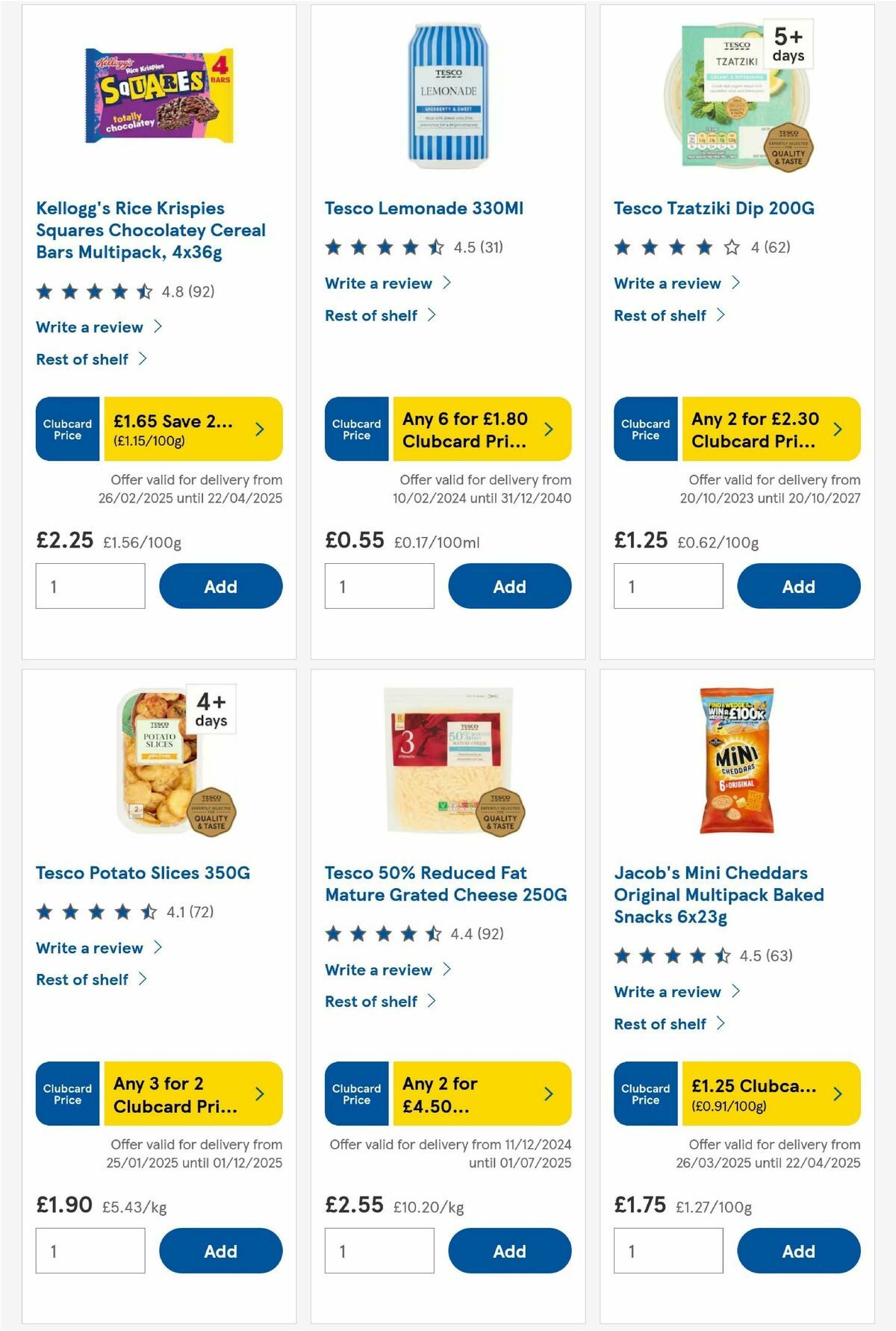Viewport: 896px width, 1331px height.
Task: Add the Grated Cheese to the basket
Action: click(x=509, y=1250)
